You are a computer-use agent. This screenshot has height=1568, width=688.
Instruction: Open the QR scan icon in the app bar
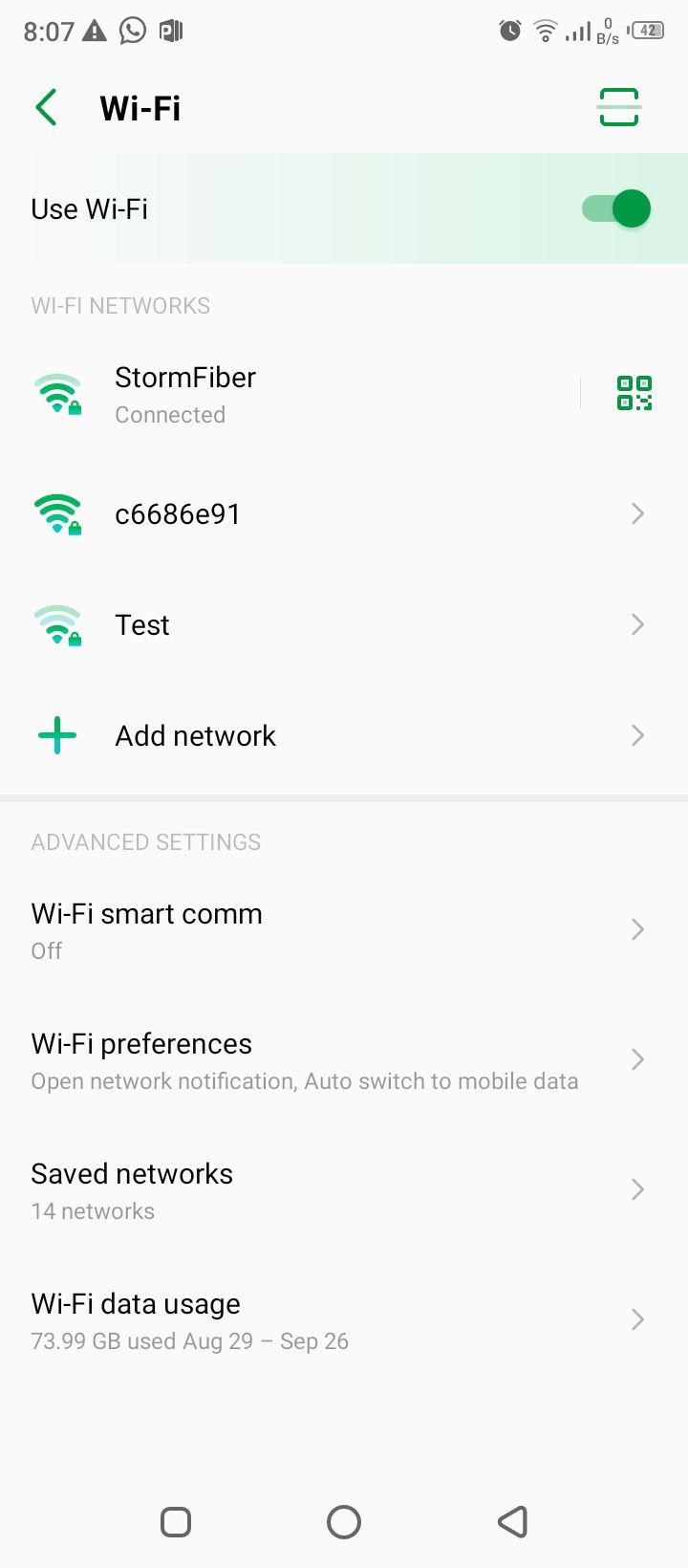tap(618, 107)
